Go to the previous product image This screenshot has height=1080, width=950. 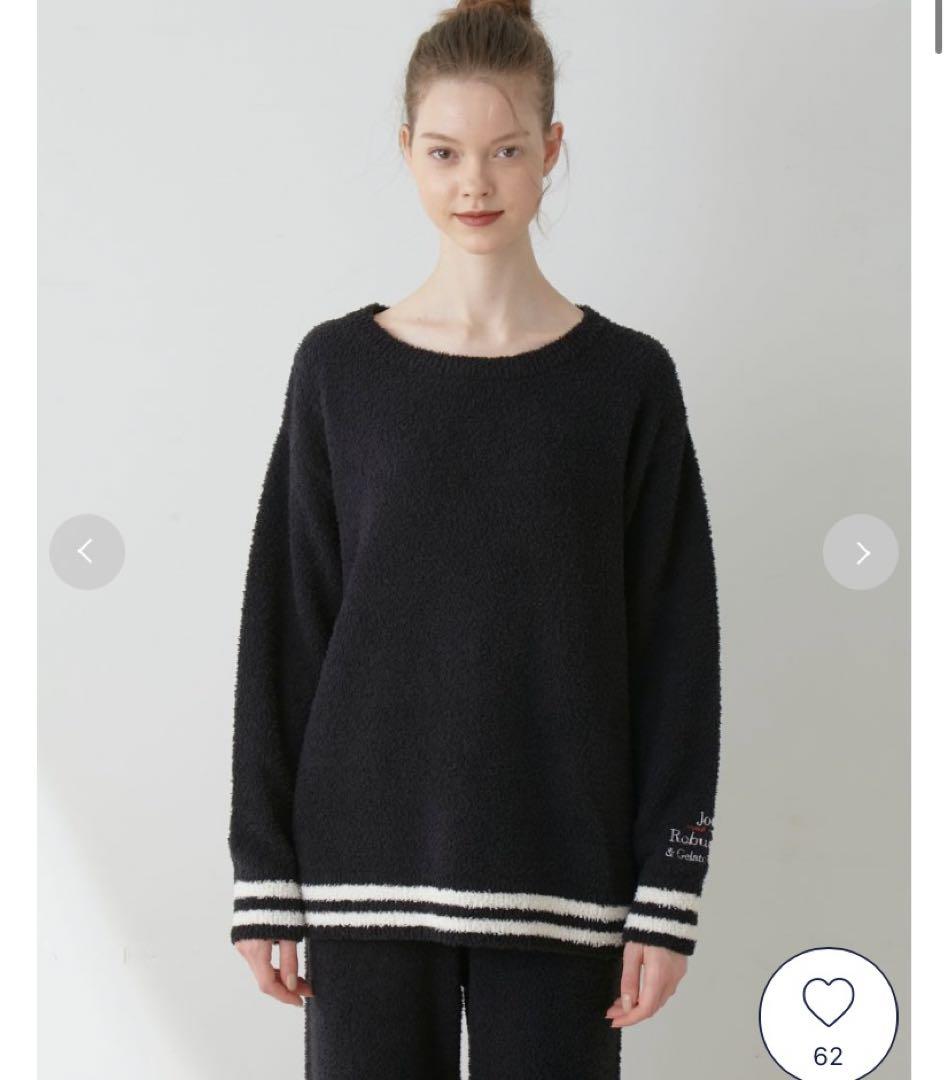(87, 552)
